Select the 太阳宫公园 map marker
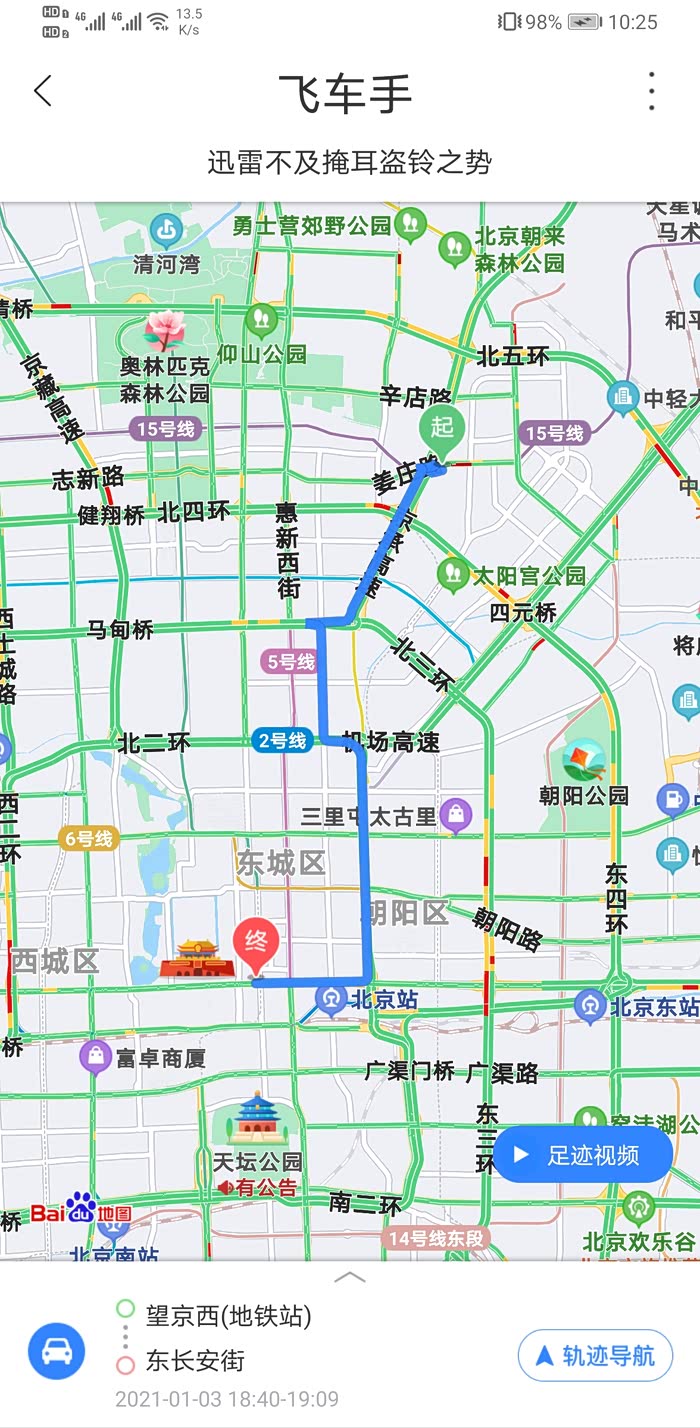Image resolution: width=700 pixels, height=1428 pixels. click(453, 575)
